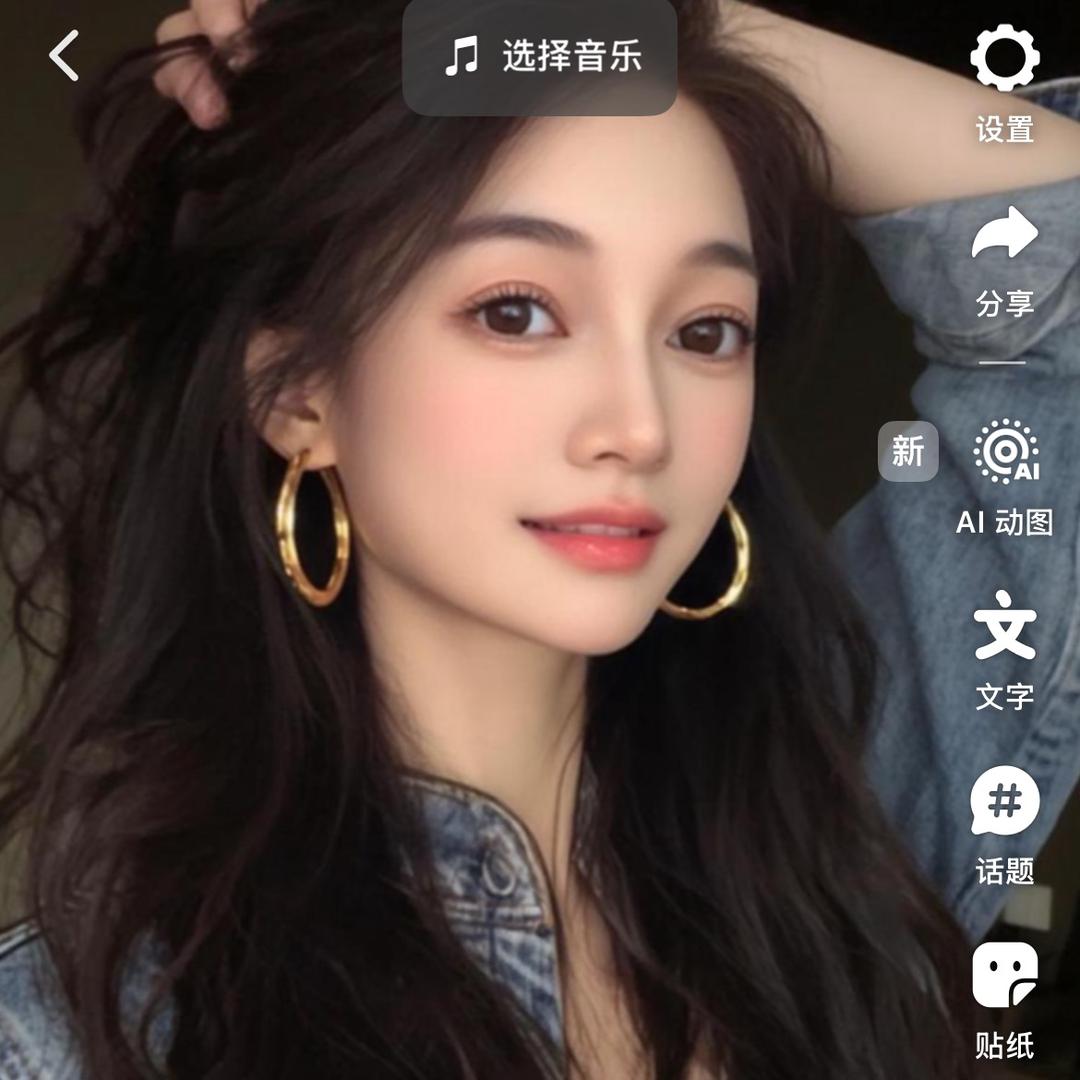The height and width of the screenshot is (1080, 1080).
Task: Add text with the 文字 tool
Action: coord(1005,626)
